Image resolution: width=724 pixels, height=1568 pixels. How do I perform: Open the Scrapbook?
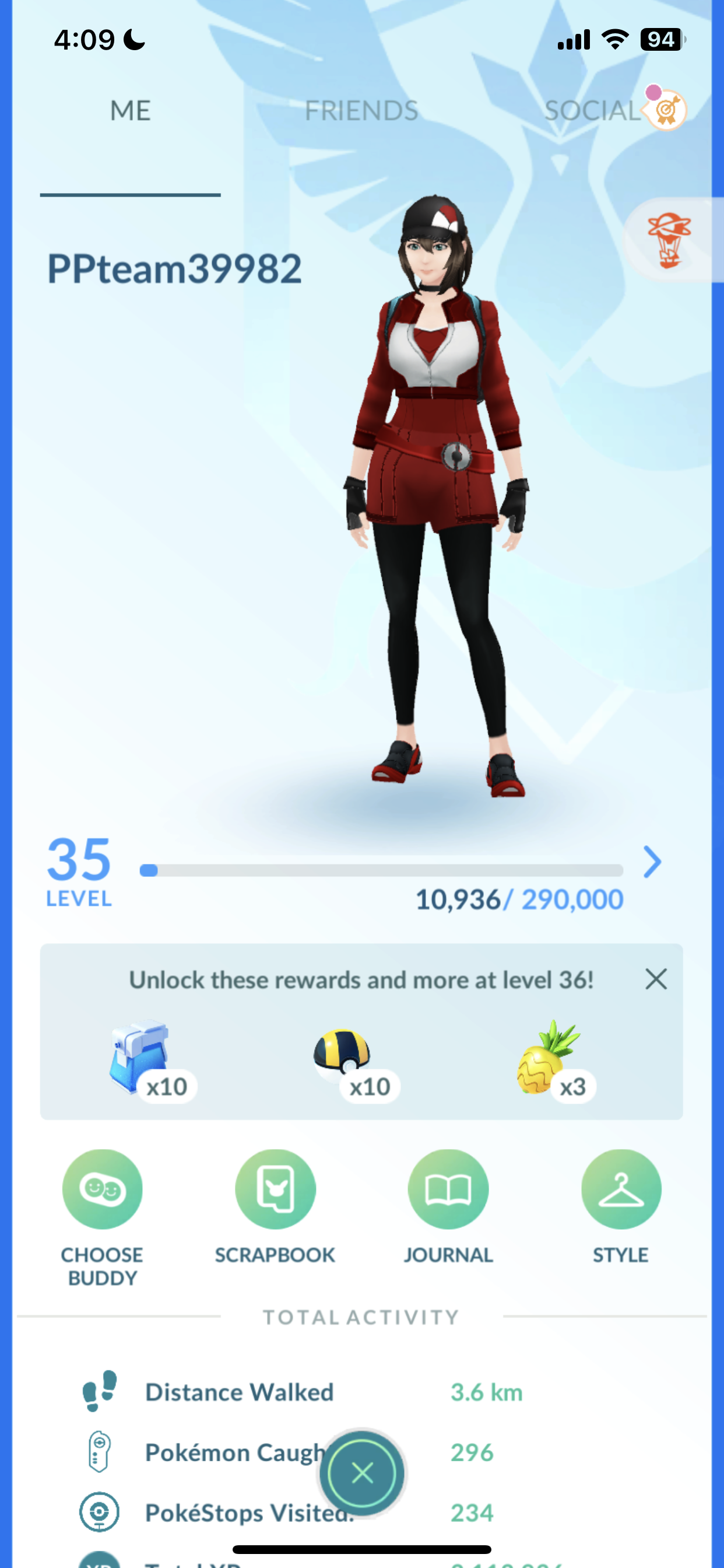(x=275, y=1189)
